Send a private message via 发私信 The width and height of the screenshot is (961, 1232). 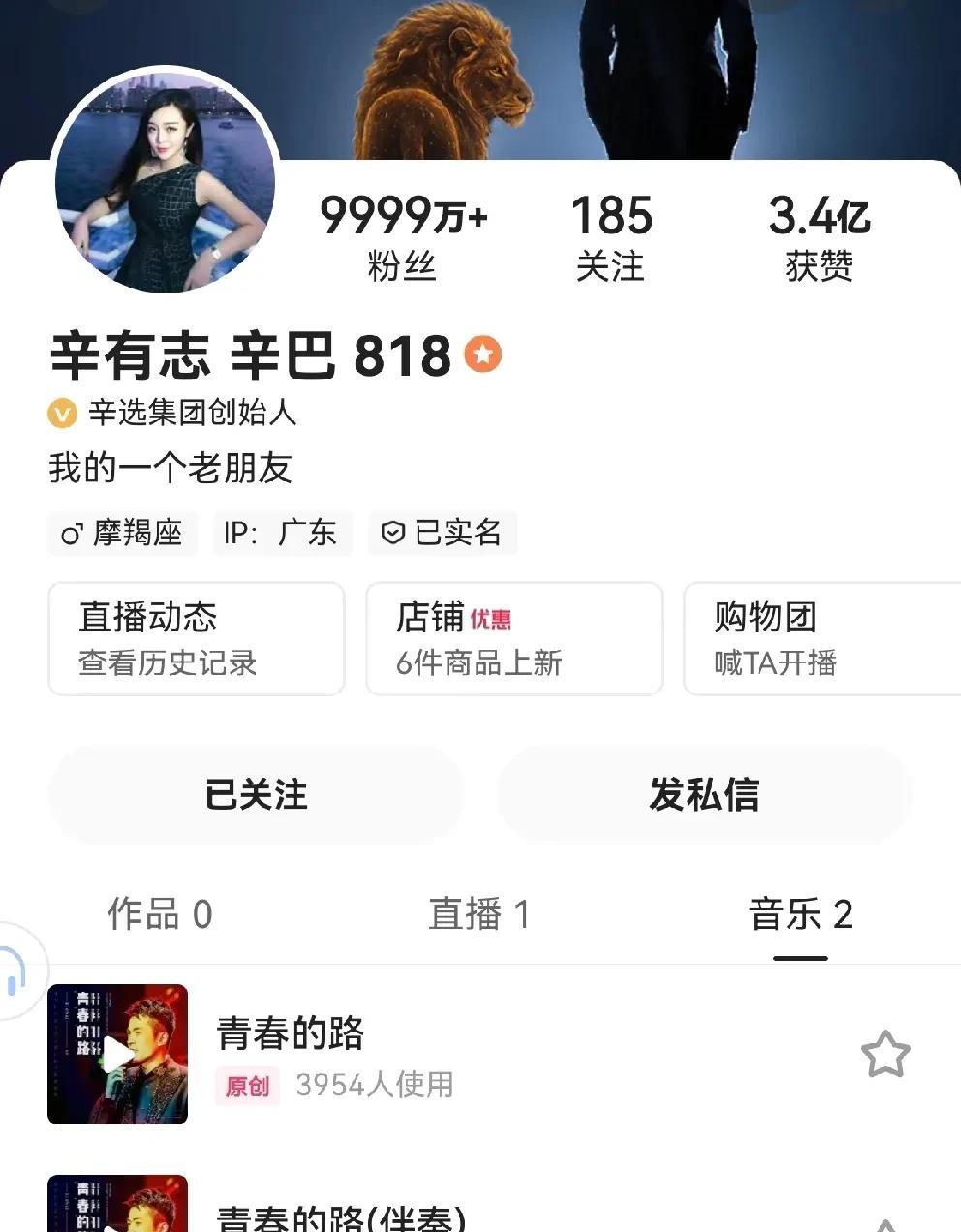704,794
